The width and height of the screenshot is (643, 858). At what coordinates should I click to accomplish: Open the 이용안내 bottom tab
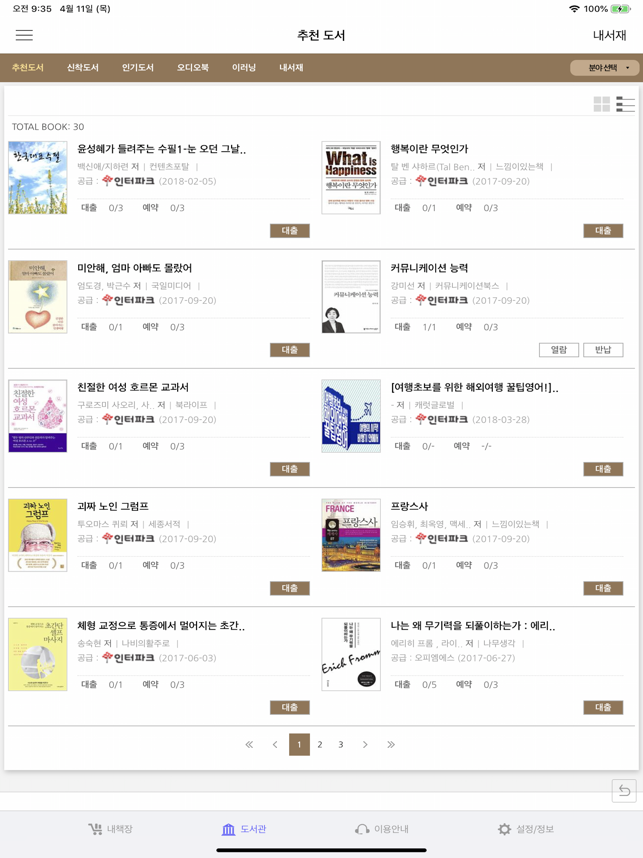[381, 829]
